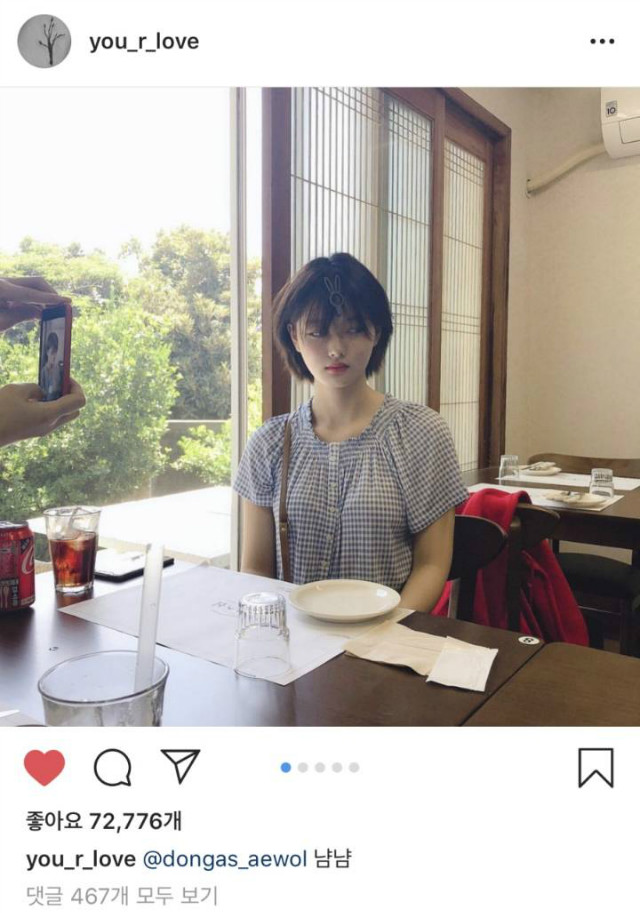Share the post with the paper plane
The image size is (640, 913).
coord(180,766)
